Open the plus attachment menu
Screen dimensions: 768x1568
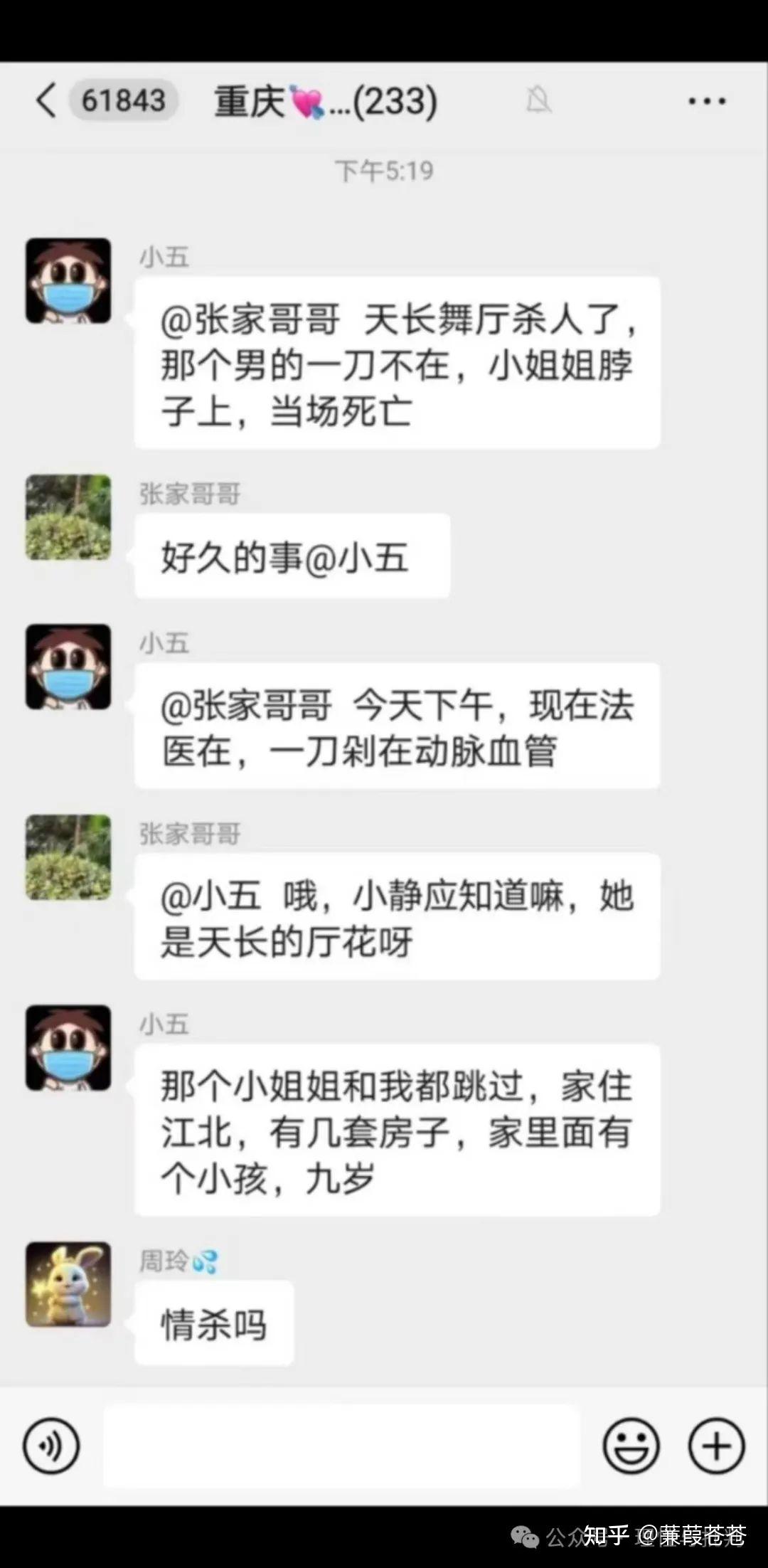click(716, 1446)
